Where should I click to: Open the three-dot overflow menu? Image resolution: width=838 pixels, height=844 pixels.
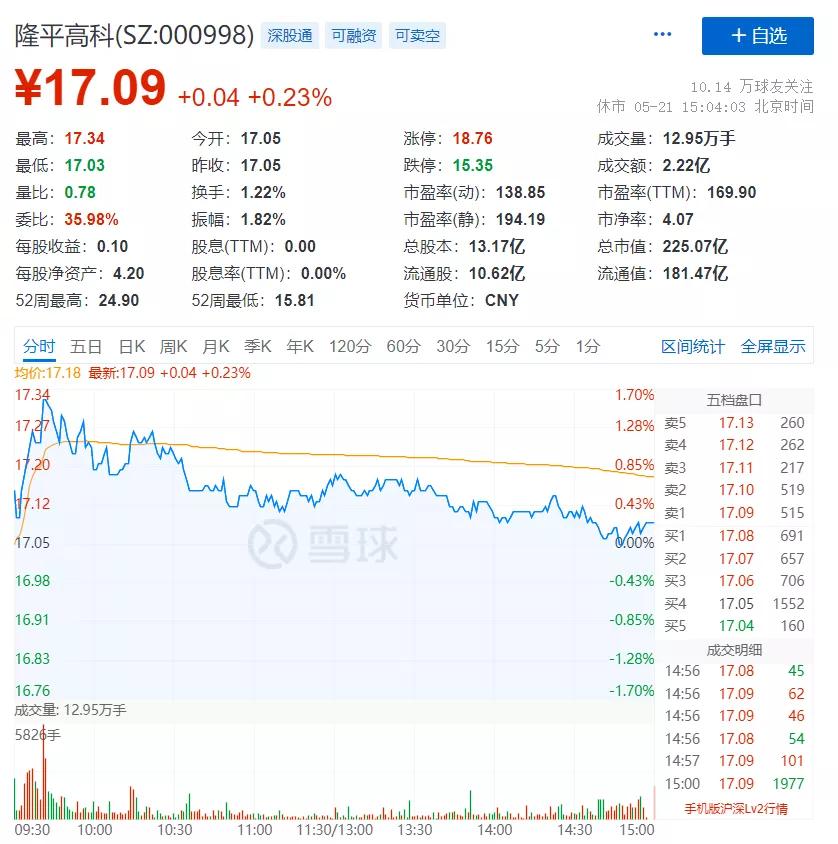(662, 34)
